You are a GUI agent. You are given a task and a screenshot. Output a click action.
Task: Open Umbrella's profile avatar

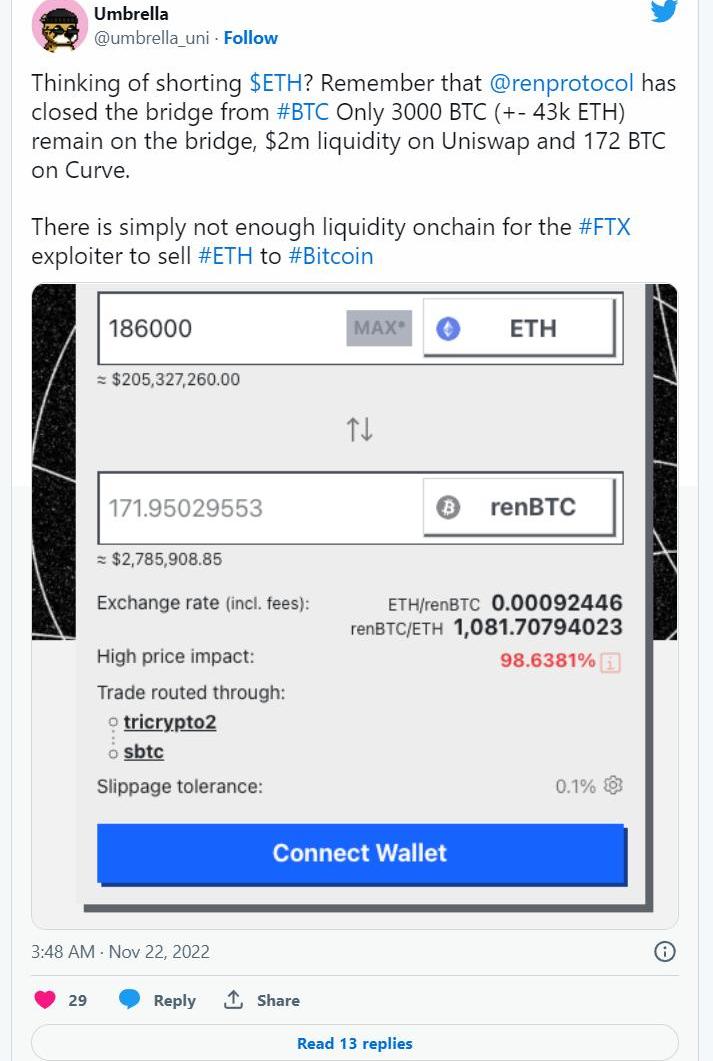(x=59, y=27)
